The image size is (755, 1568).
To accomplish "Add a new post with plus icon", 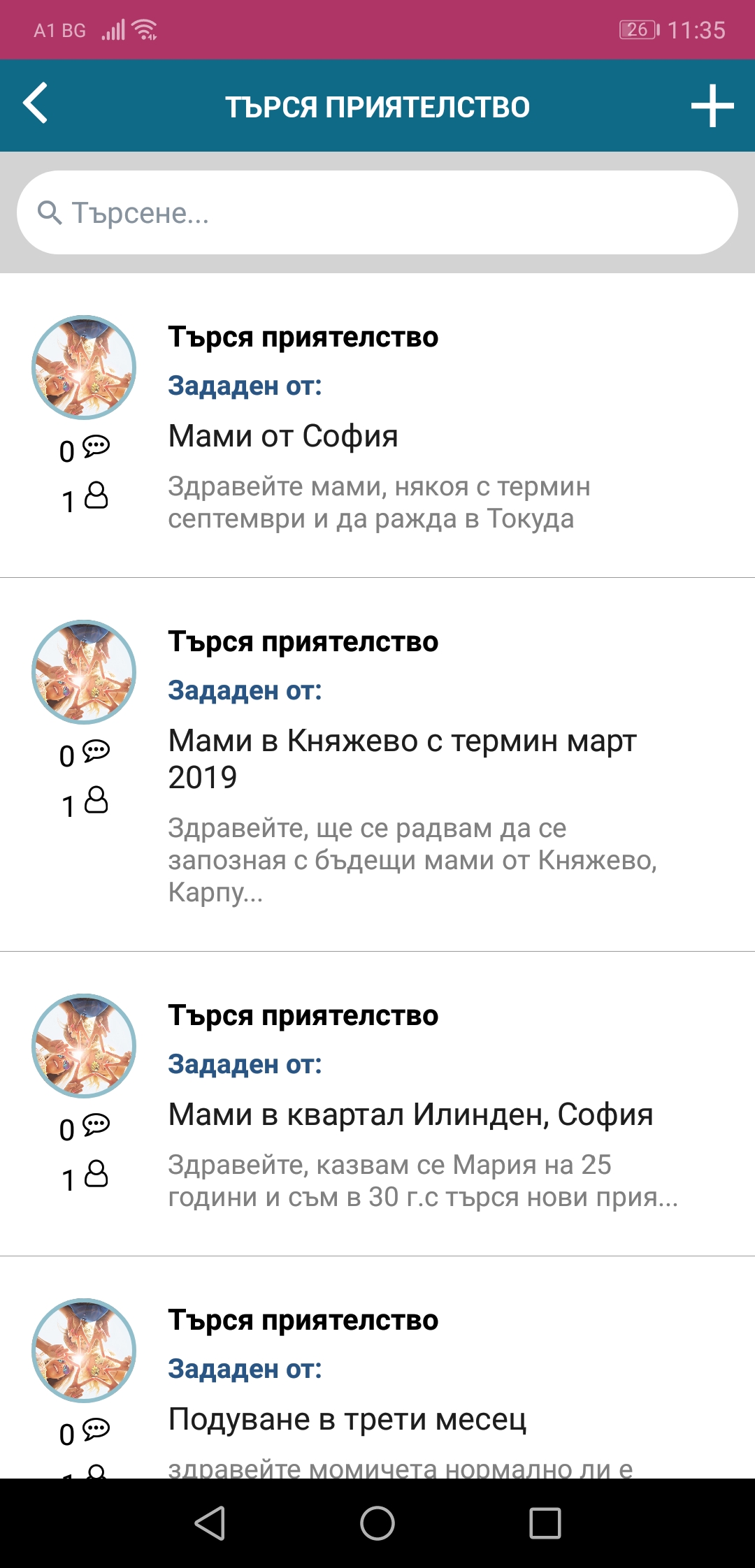I will (712, 106).
